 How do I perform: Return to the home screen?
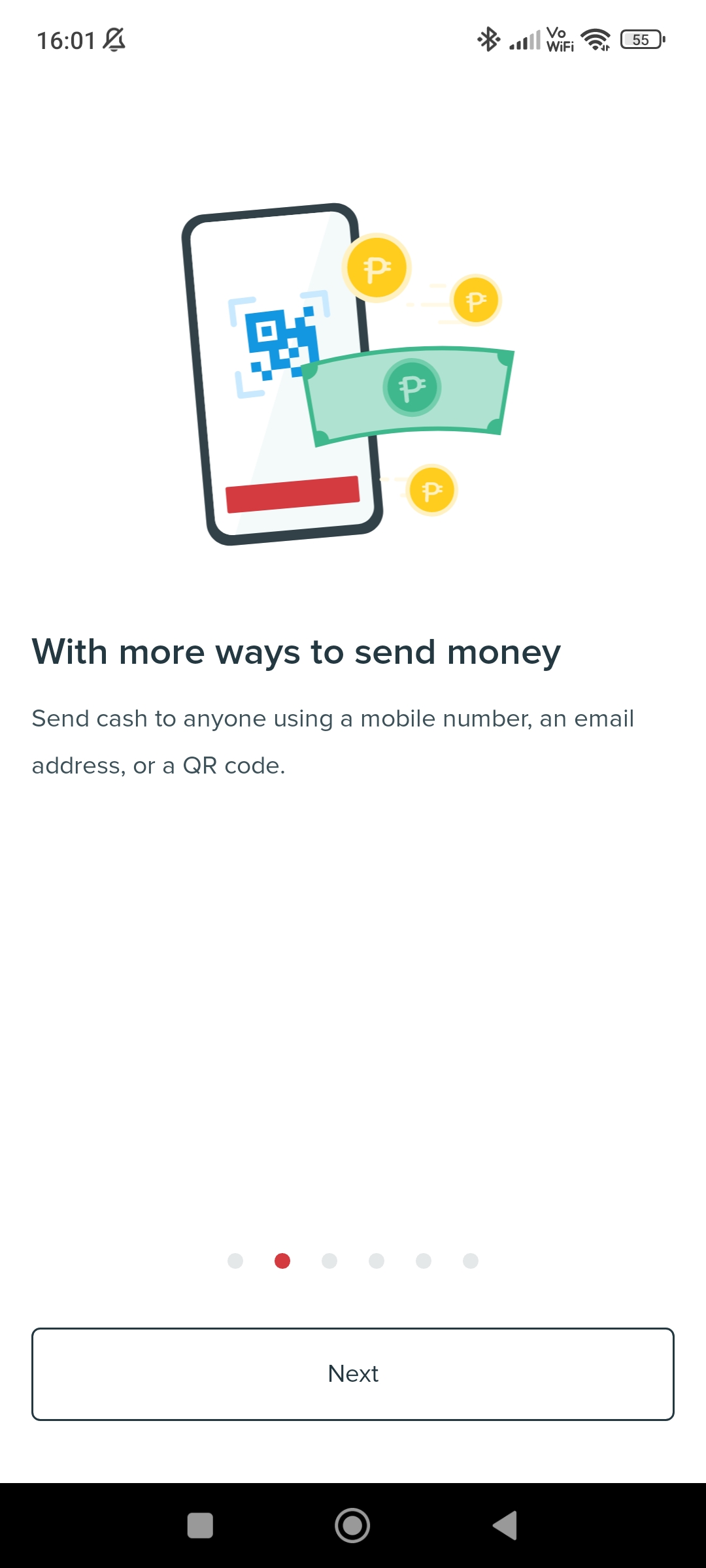click(352, 1526)
